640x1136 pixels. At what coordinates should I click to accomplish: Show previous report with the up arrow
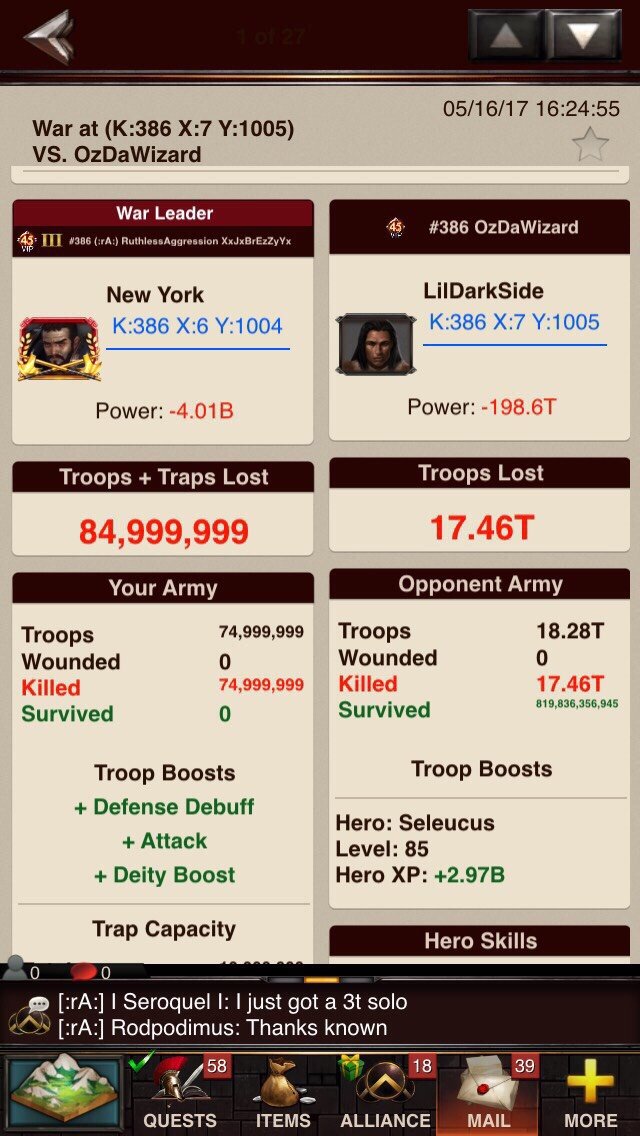pyautogui.click(x=505, y=34)
